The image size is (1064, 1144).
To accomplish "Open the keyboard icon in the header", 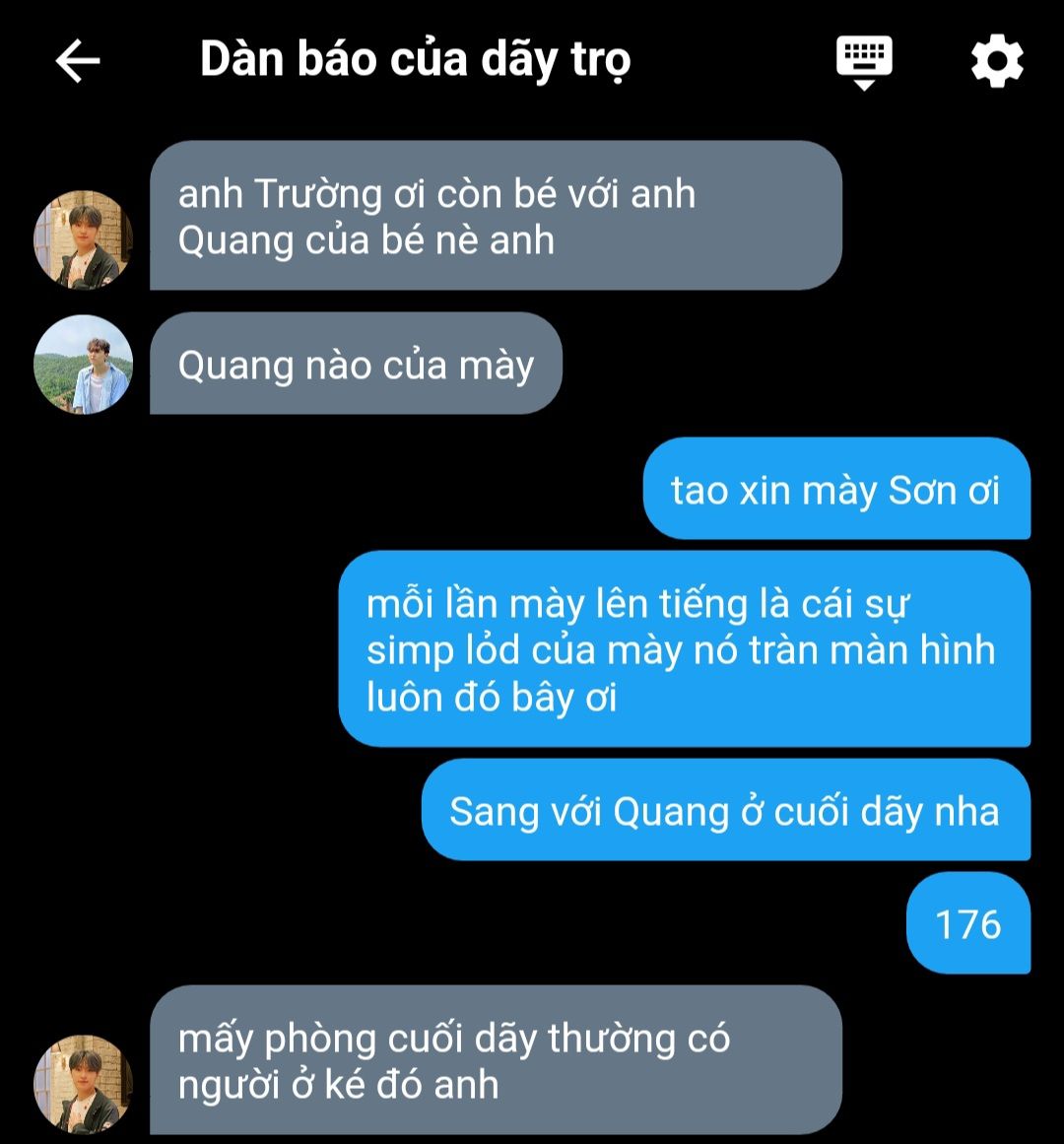I will (864, 61).
